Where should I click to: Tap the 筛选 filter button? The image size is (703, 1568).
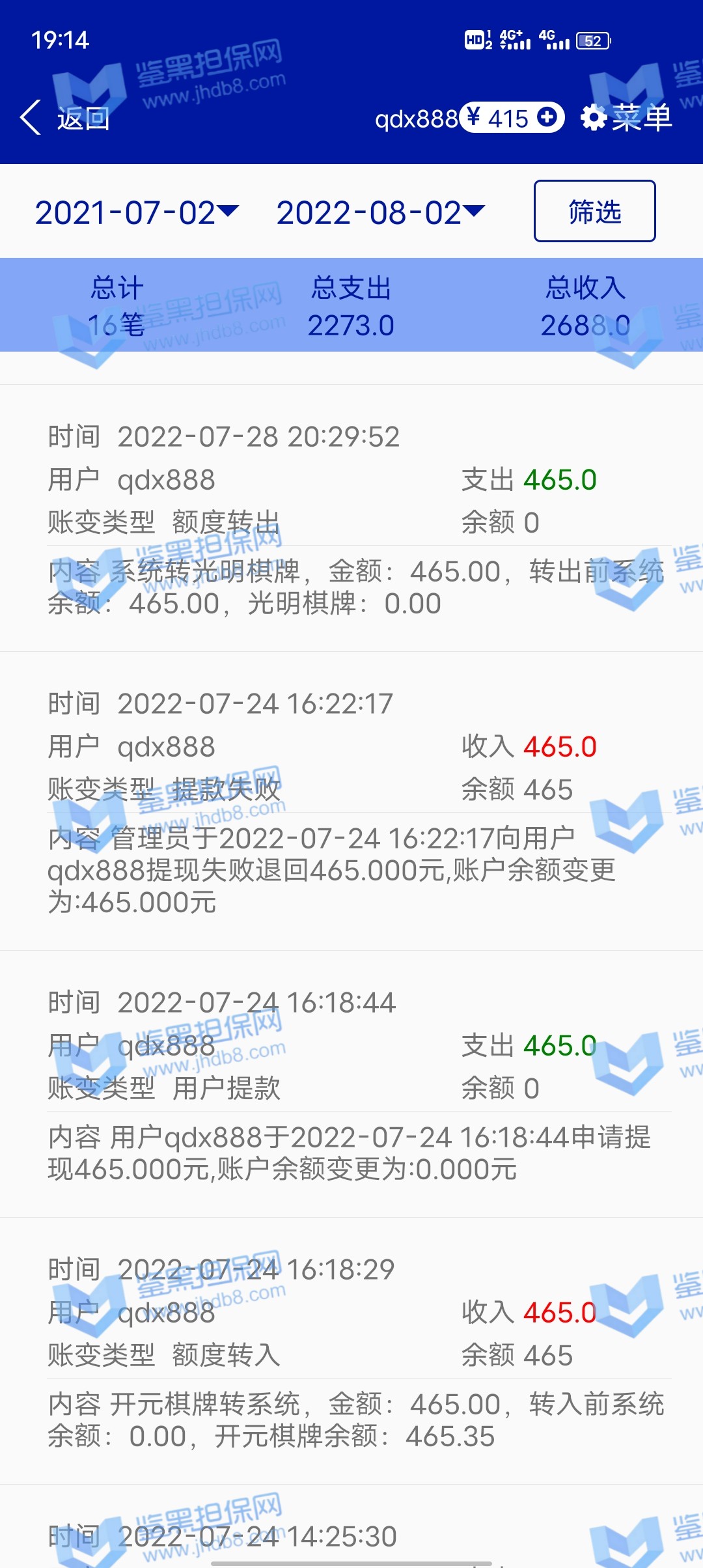(x=594, y=212)
